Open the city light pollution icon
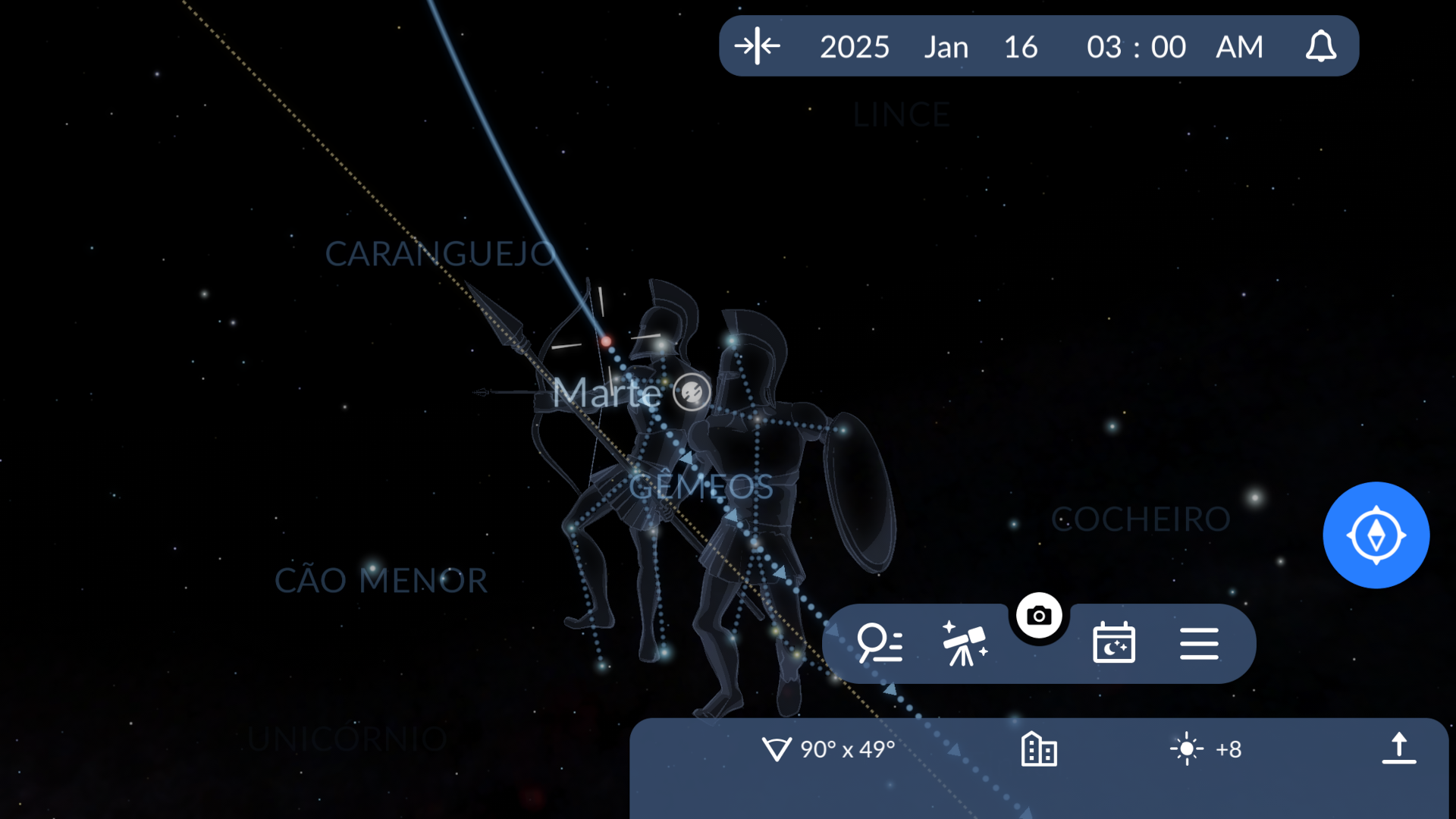Image resolution: width=1456 pixels, height=819 pixels. tap(1039, 749)
